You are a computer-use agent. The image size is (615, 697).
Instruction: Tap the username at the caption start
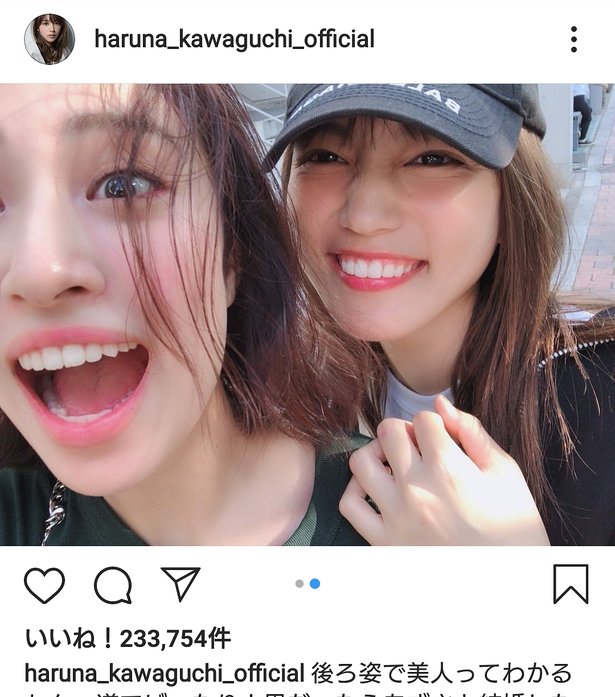164,672
